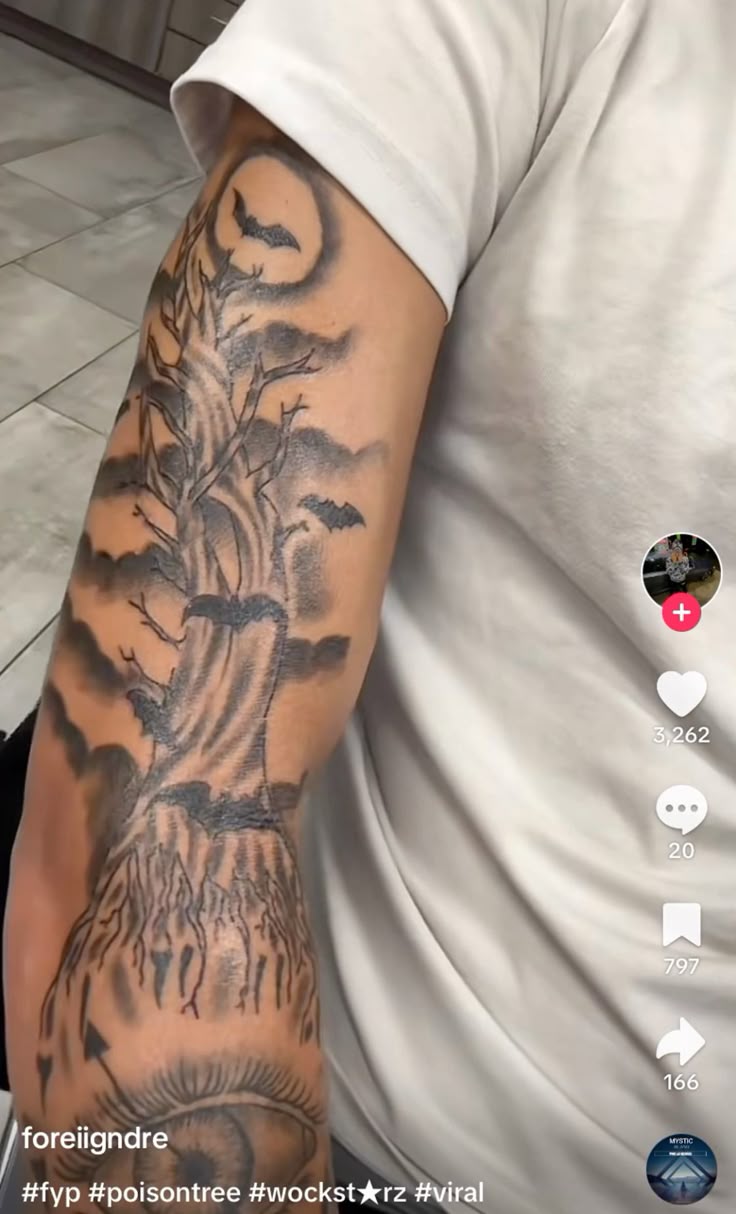This screenshot has height=1214, width=736.
Task: Open the foreiigndre username
Action: [95, 1139]
